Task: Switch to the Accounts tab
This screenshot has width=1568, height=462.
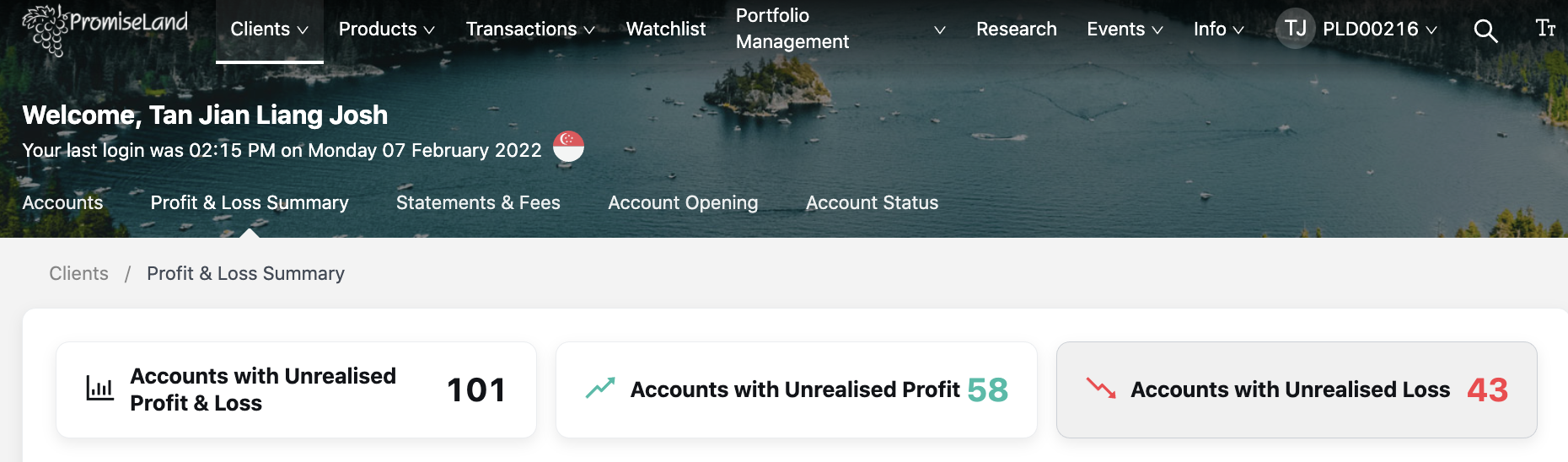Action: tap(62, 203)
